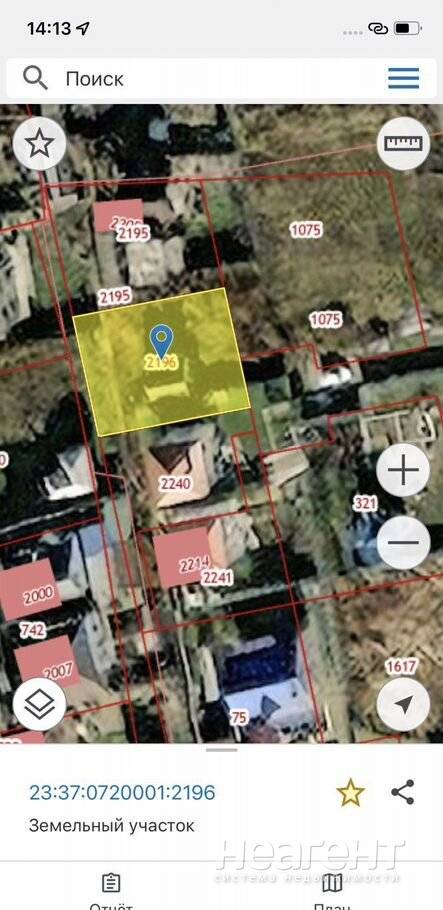Activate the ruler measurement tool
This screenshot has height=910, width=443.
point(404,143)
